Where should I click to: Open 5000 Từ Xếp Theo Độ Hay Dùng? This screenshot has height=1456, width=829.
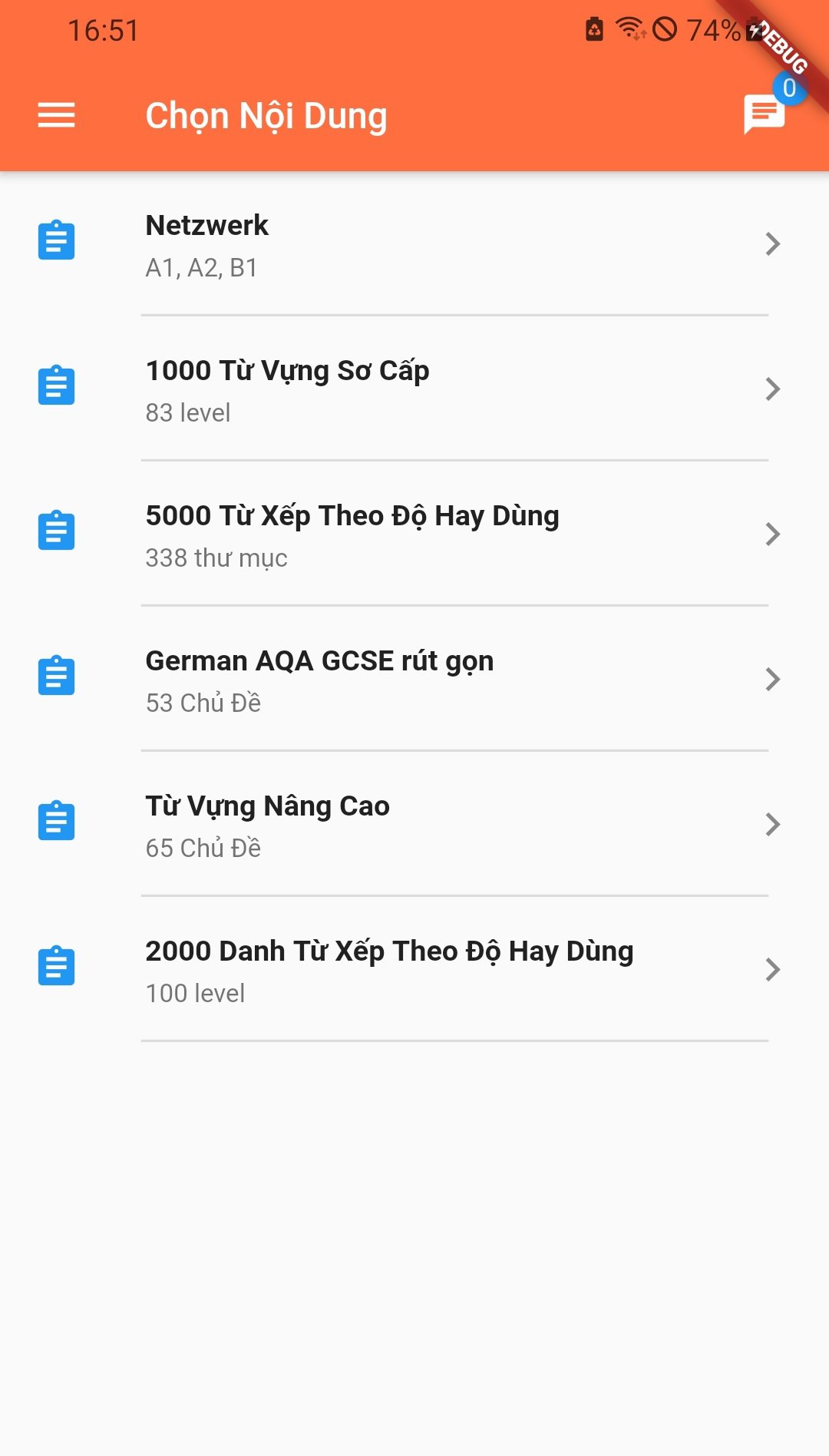414,534
